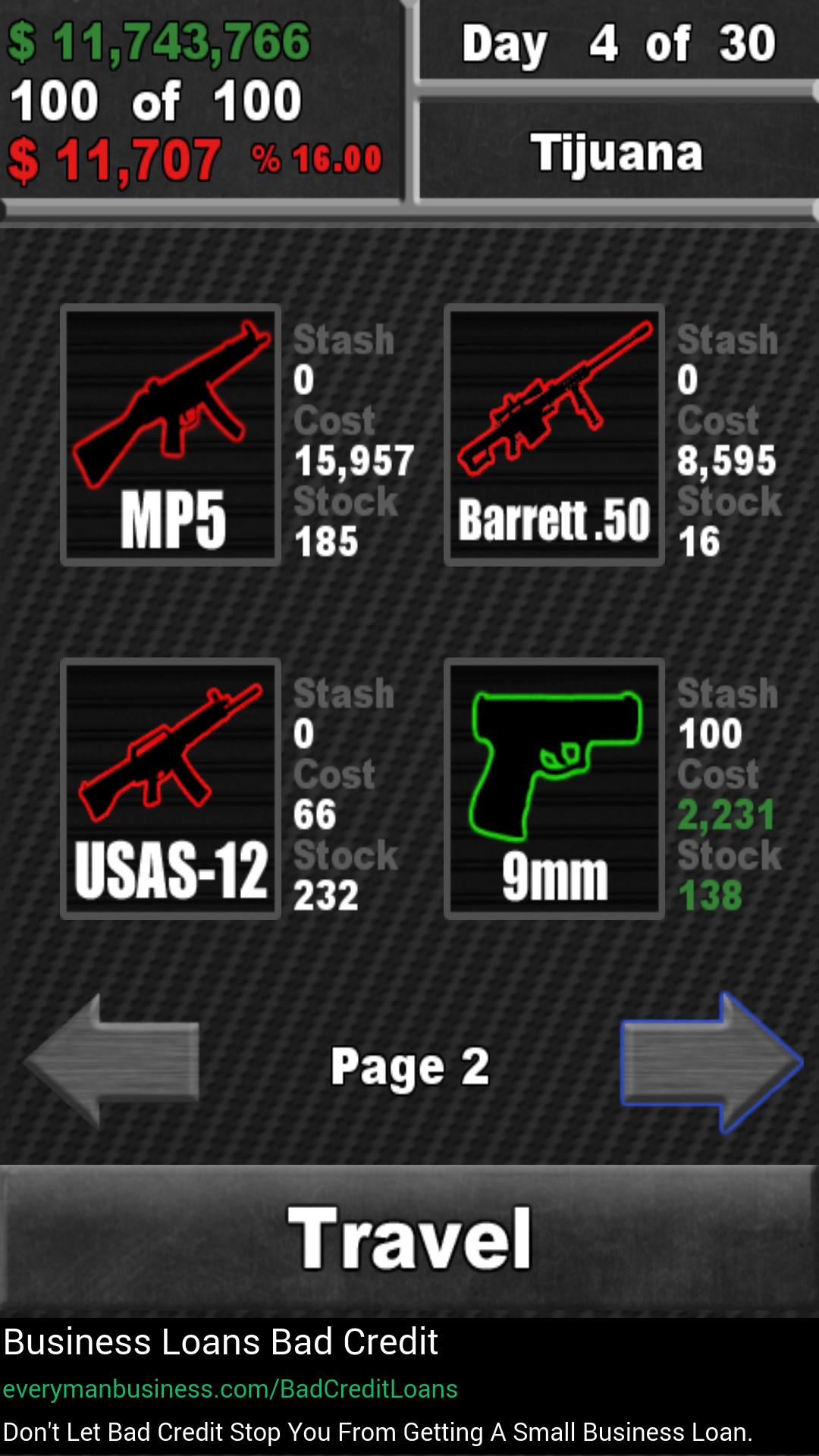Select the green 9mm pistol icon
Image resolution: width=819 pixels, height=1456 pixels.
(554, 789)
